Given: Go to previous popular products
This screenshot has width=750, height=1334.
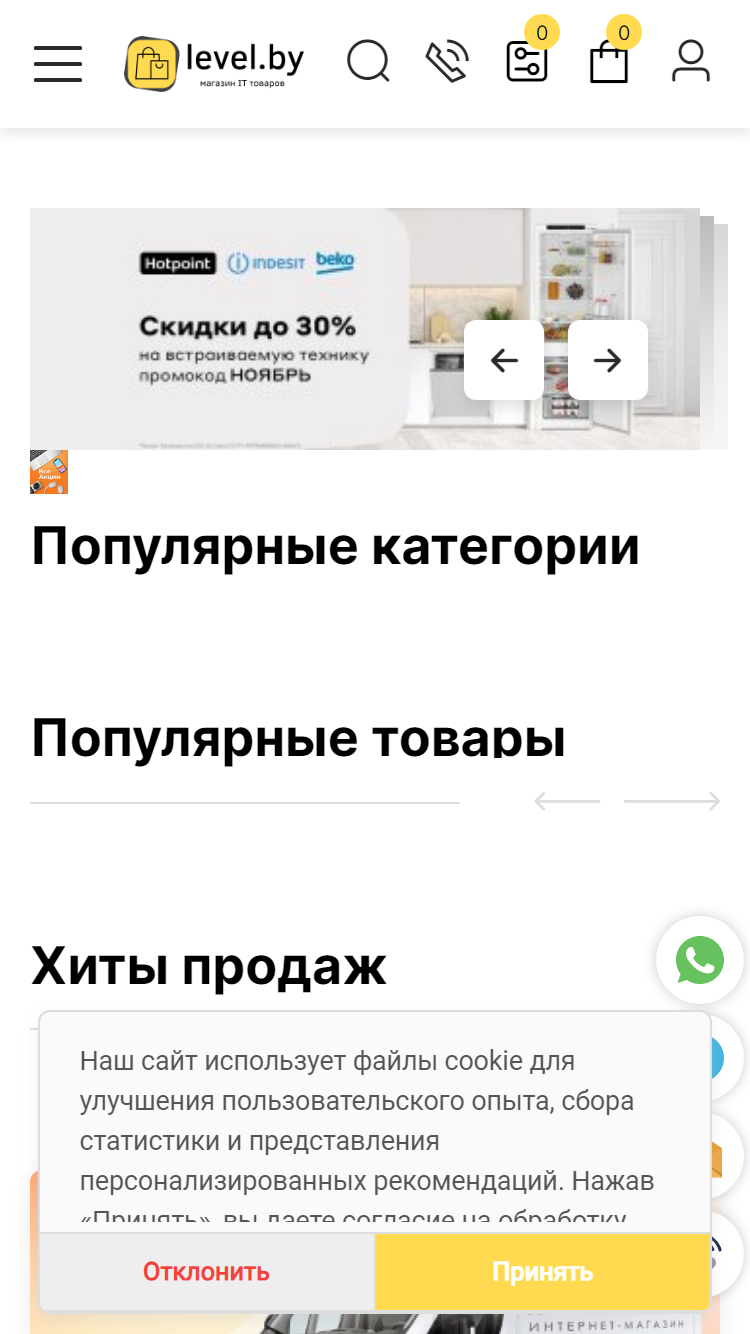Looking at the screenshot, I should click(x=567, y=801).
